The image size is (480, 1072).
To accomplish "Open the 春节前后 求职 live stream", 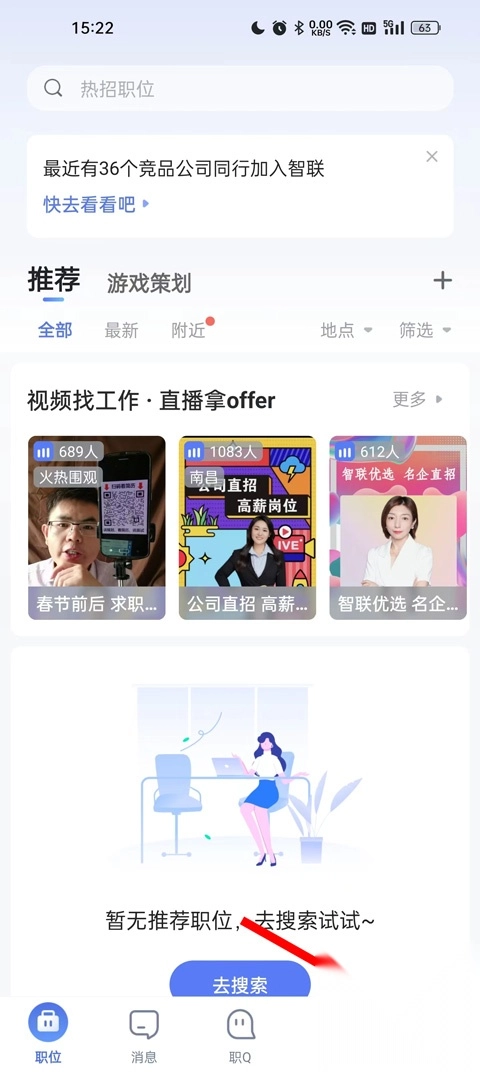I will point(96,528).
